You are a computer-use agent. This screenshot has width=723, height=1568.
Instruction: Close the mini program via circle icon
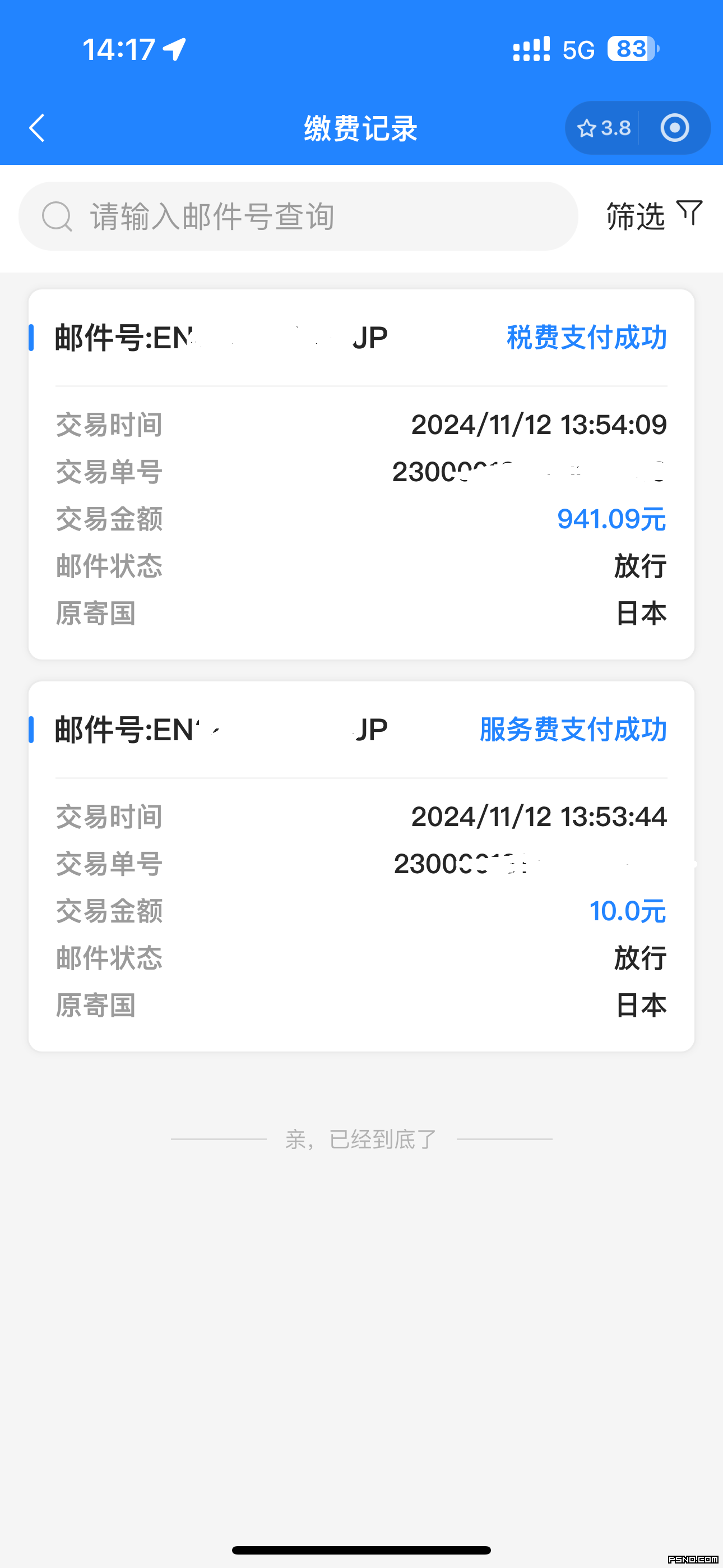pyautogui.click(x=674, y=128)
